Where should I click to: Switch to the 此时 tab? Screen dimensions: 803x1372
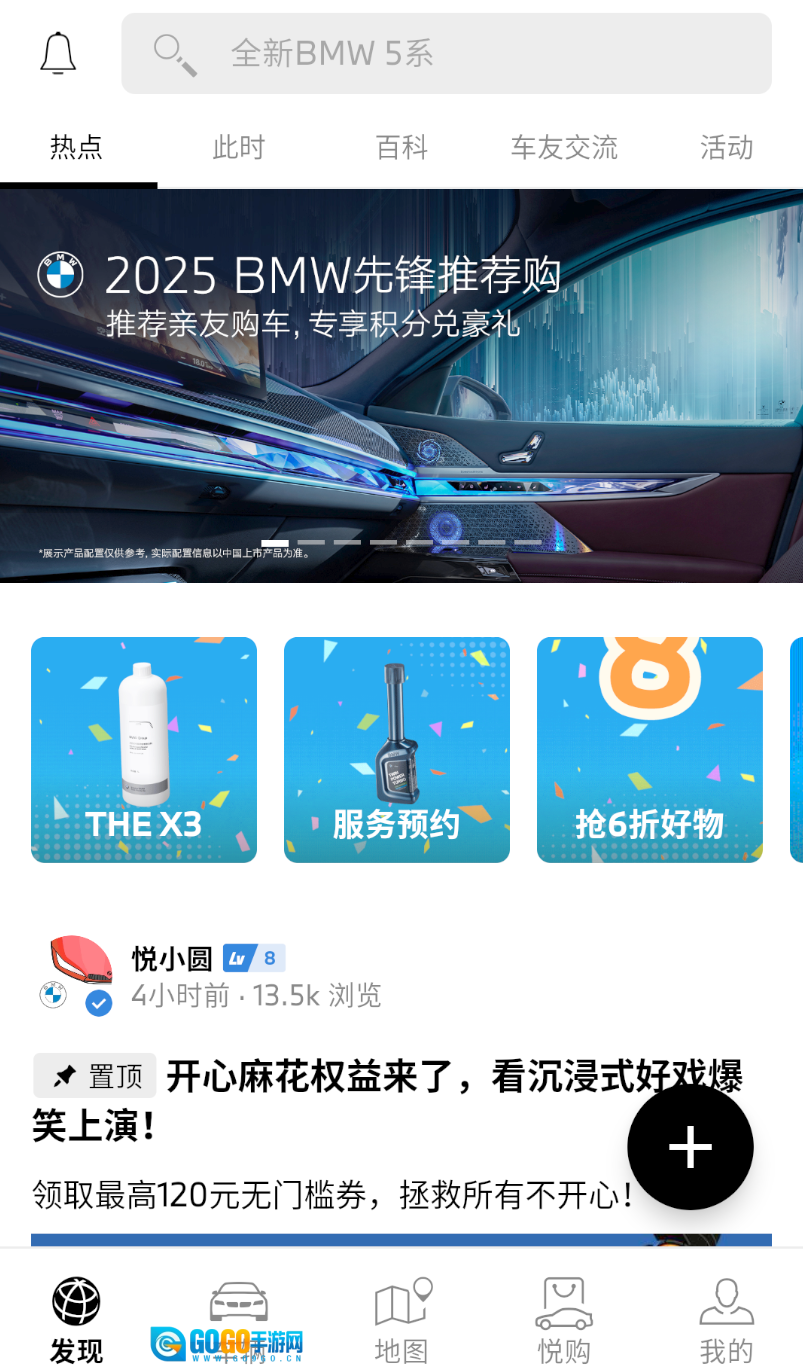pyautogui.click(x=238, y=148)
